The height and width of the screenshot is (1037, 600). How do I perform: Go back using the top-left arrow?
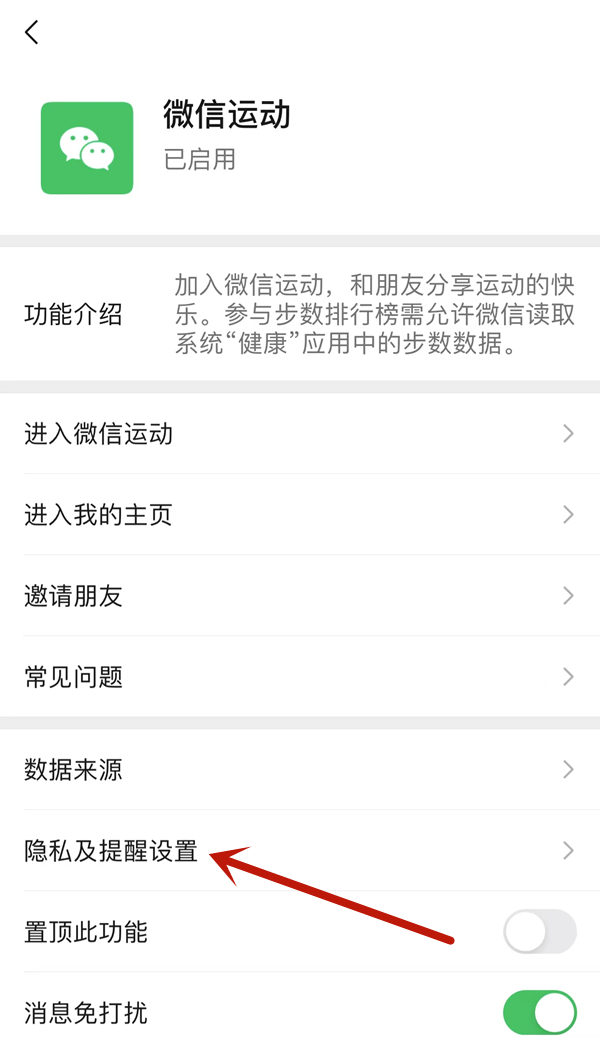pos(32,32)
